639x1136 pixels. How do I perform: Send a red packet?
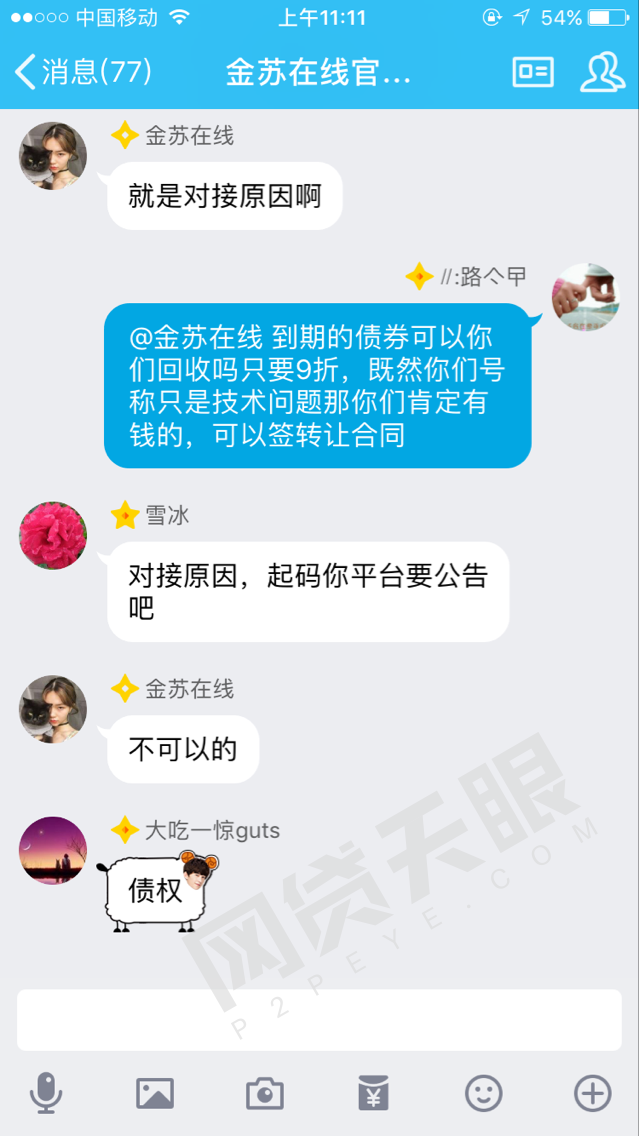(373, 1094)
